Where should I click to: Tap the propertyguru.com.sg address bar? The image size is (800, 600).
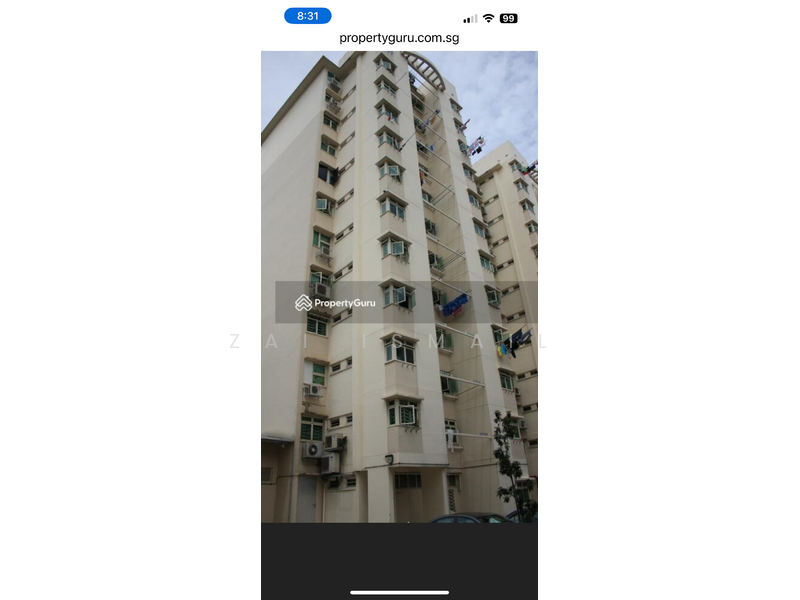click(x=399, y=38)
